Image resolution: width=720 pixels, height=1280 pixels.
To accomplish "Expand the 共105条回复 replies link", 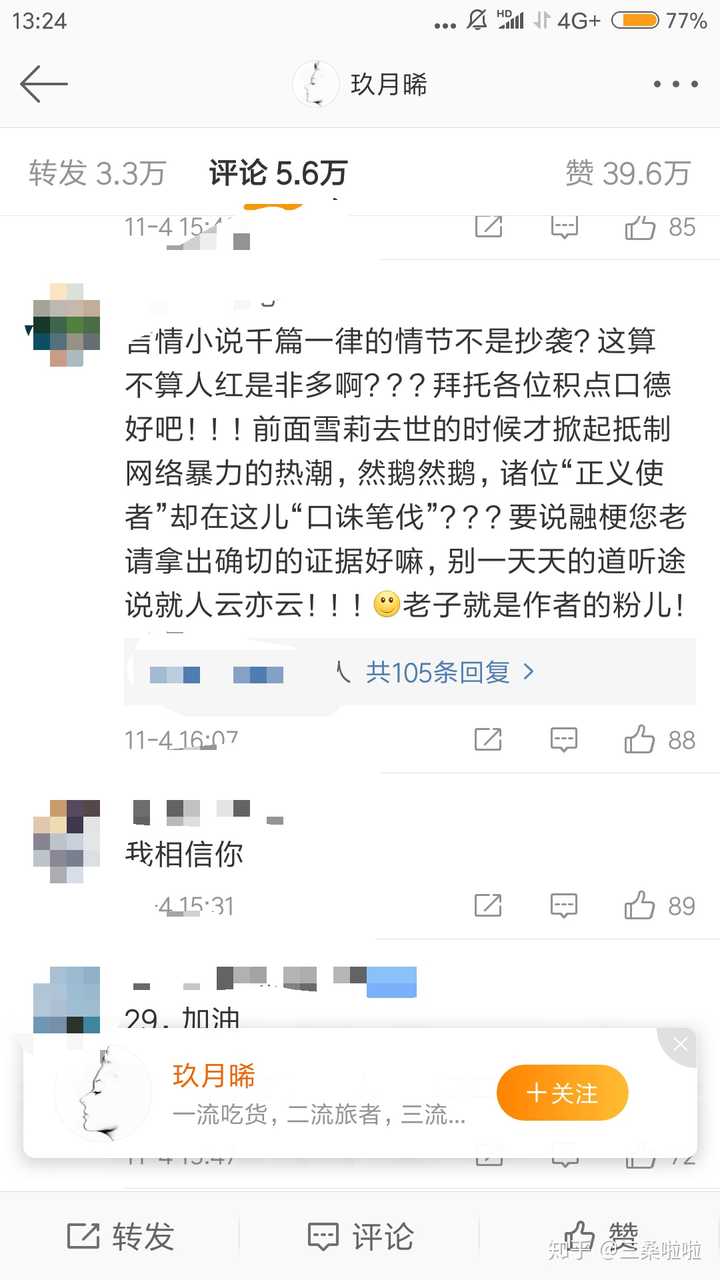I will point(450,672).
